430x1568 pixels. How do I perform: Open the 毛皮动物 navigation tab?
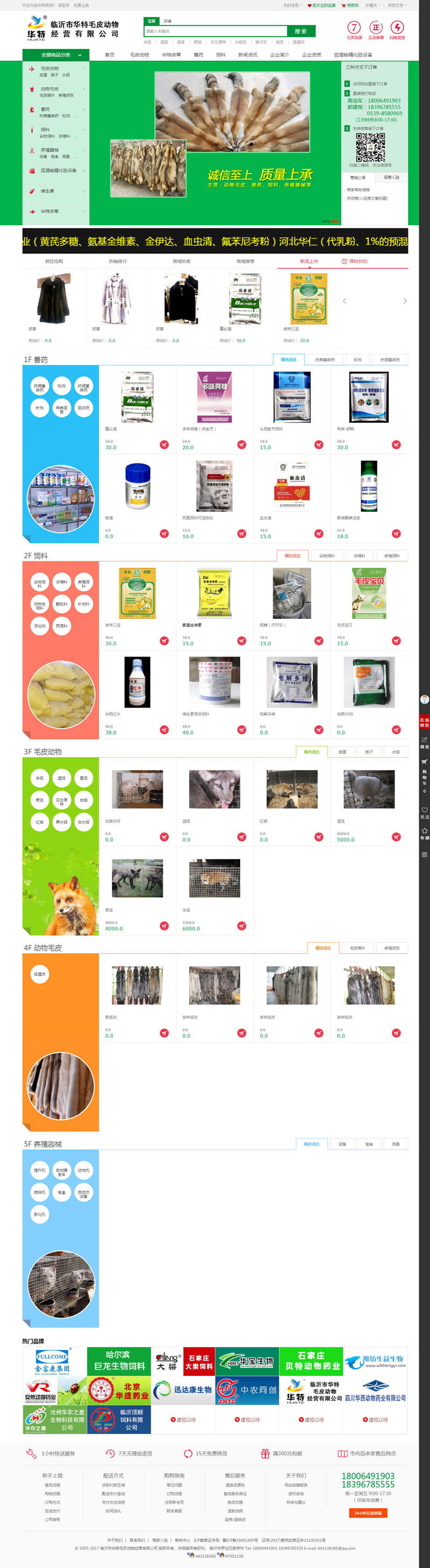[139, 55]
